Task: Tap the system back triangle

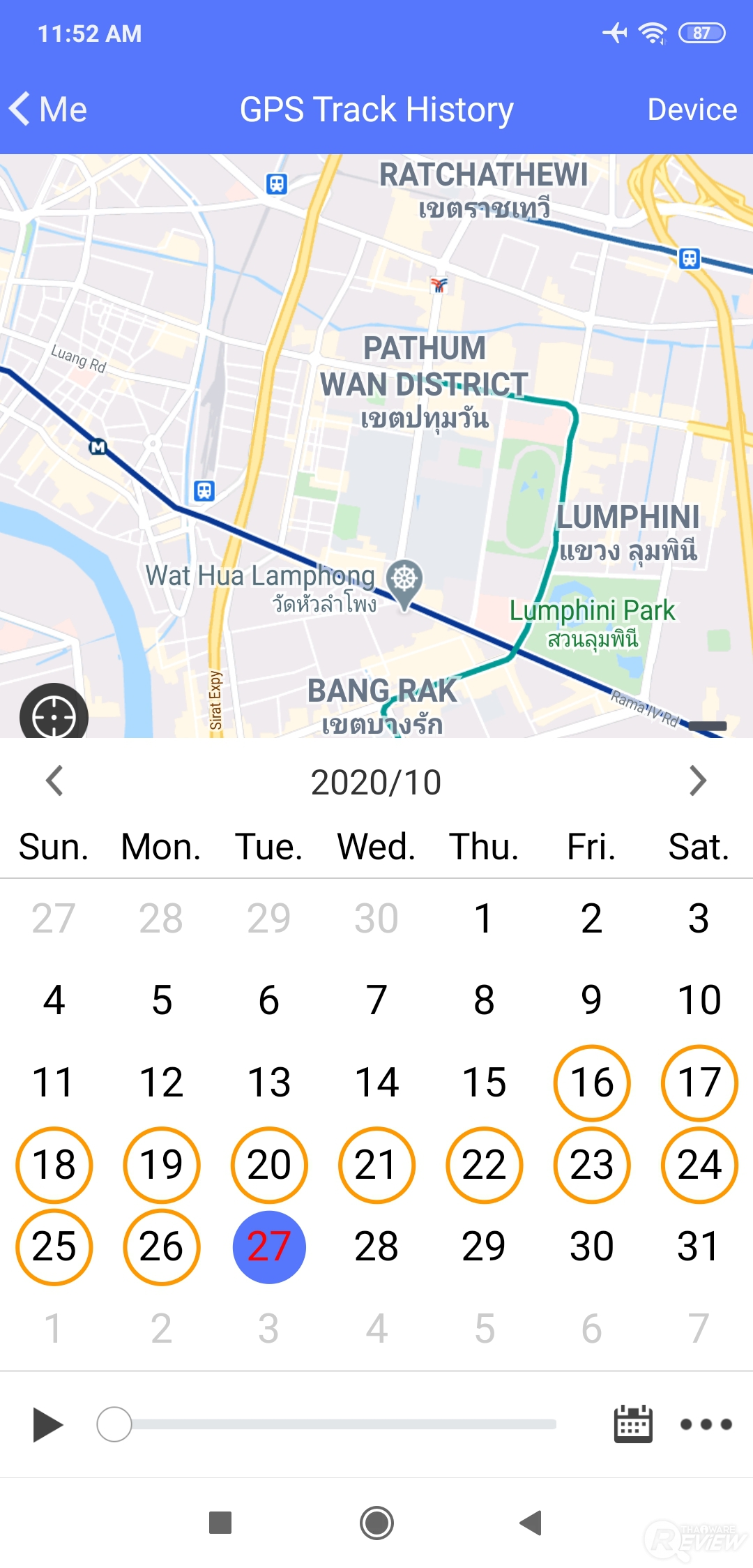Action: coord(531,1523)
